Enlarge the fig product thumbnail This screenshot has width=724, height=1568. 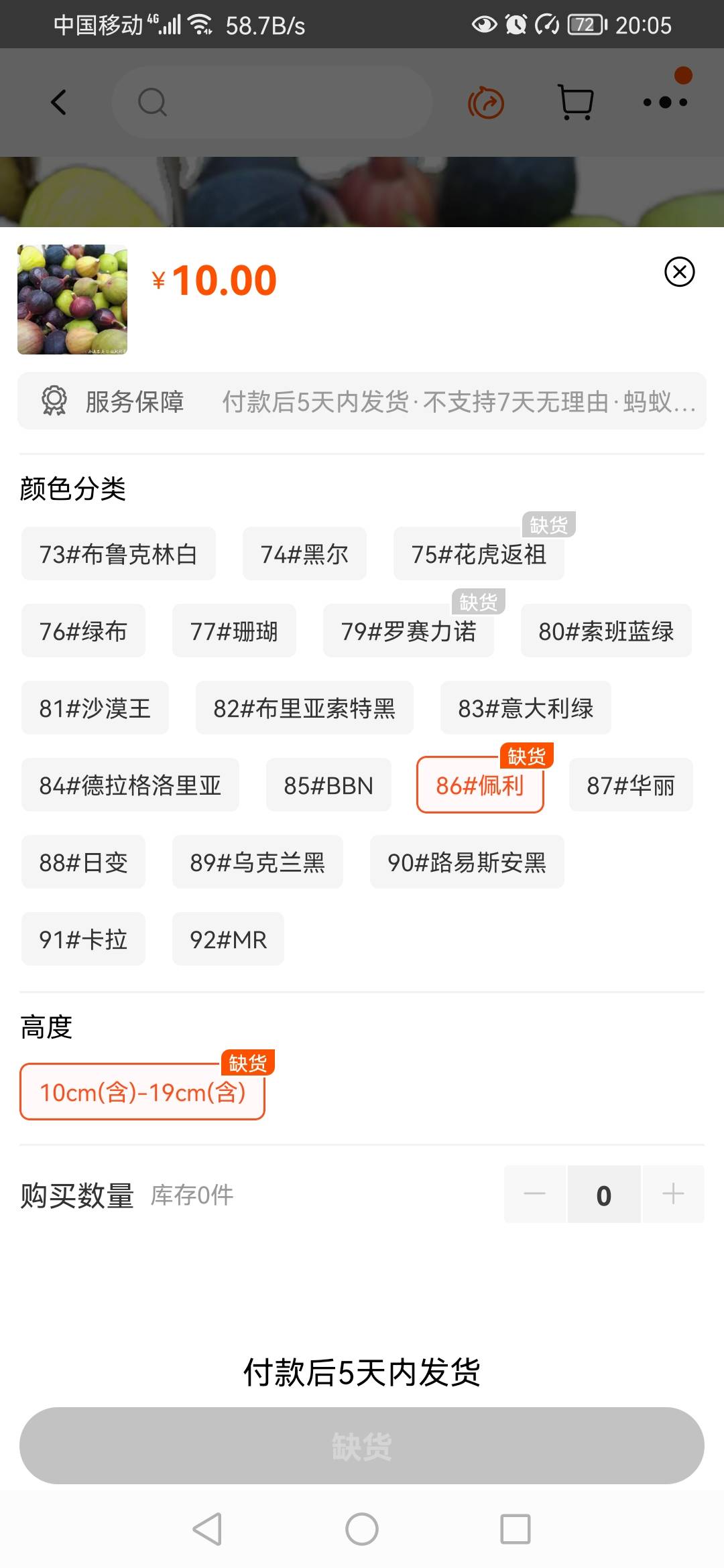pyautogui.click(x=72, y=300)
